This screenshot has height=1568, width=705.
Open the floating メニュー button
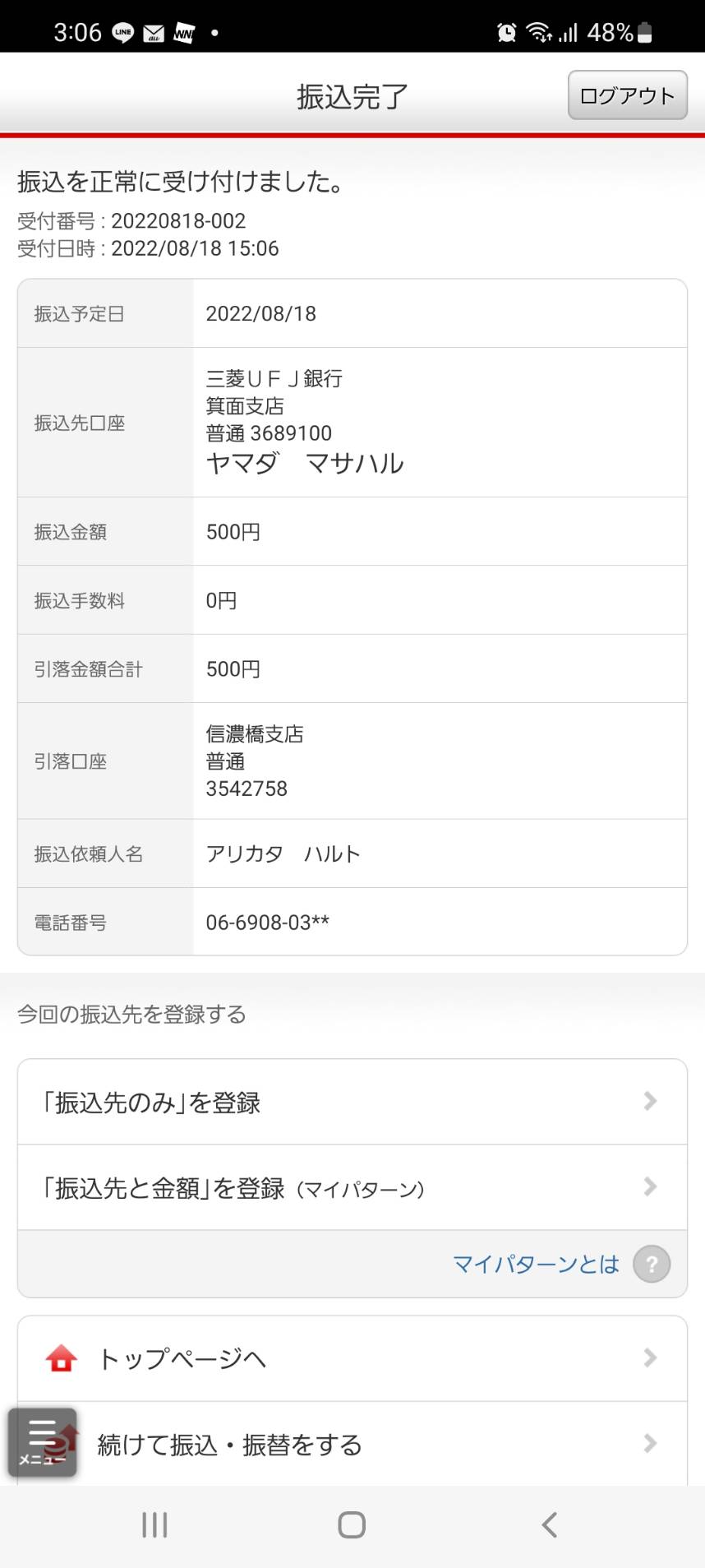43,1442
